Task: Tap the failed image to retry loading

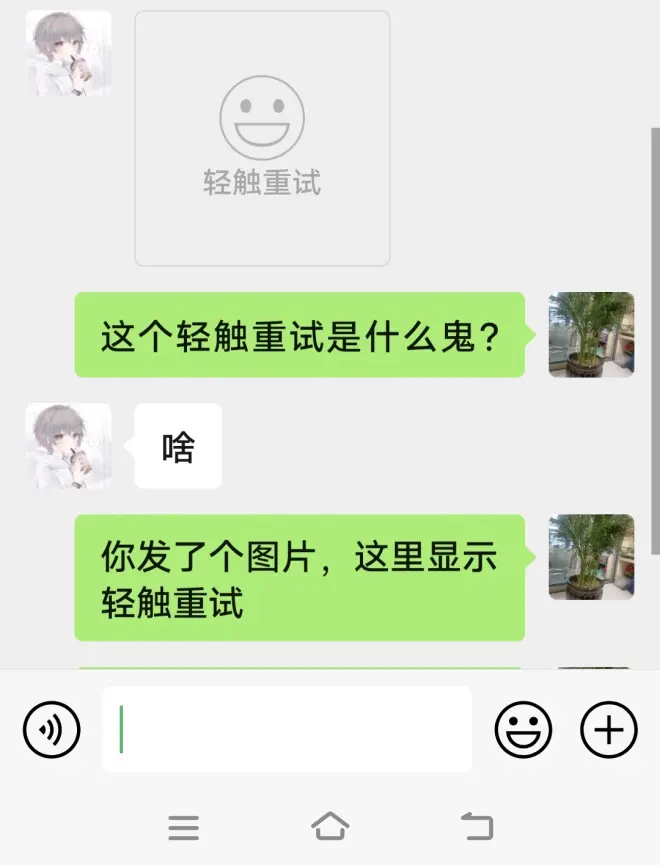Action: tap(262, 138)
